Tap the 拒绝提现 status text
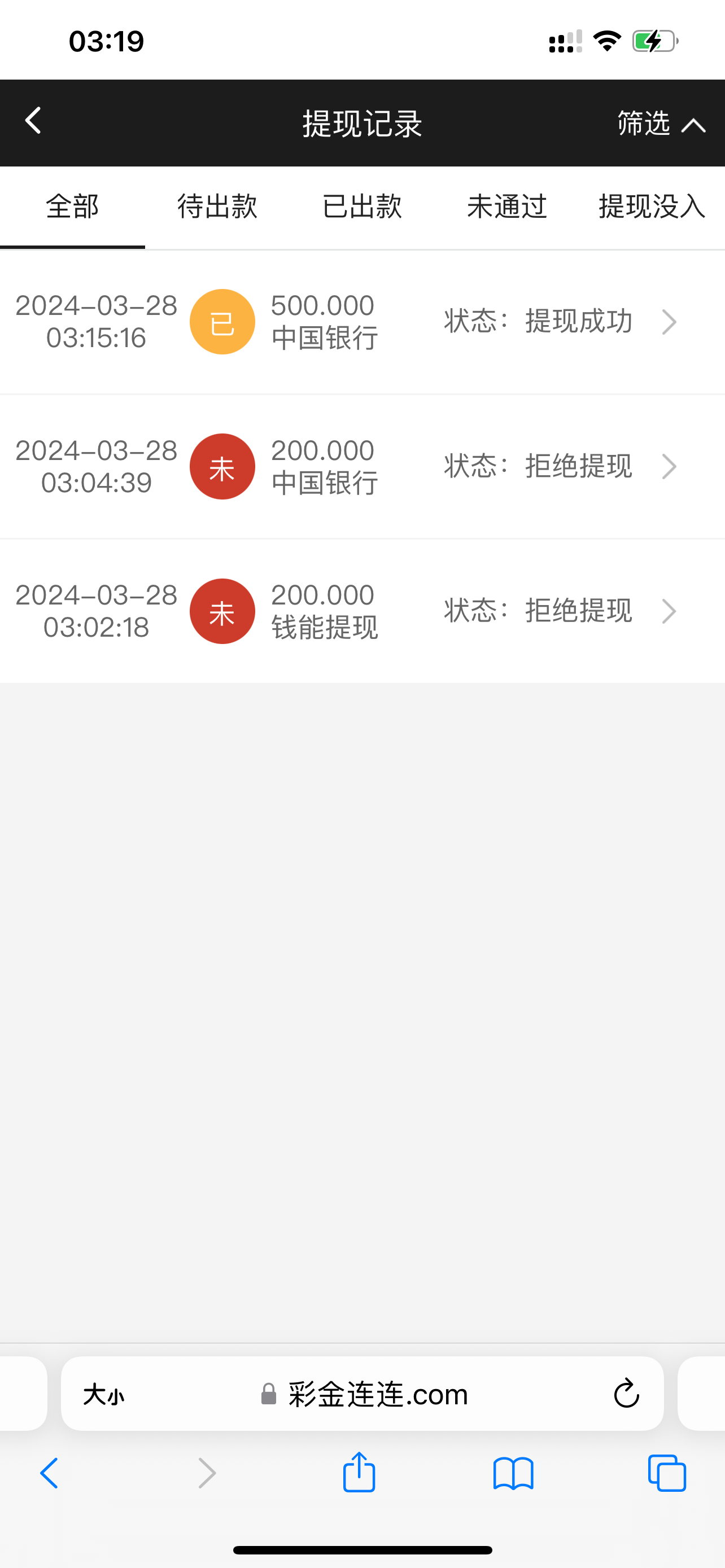The width and height of the screenshot is (725, 1568). (578, 466)
